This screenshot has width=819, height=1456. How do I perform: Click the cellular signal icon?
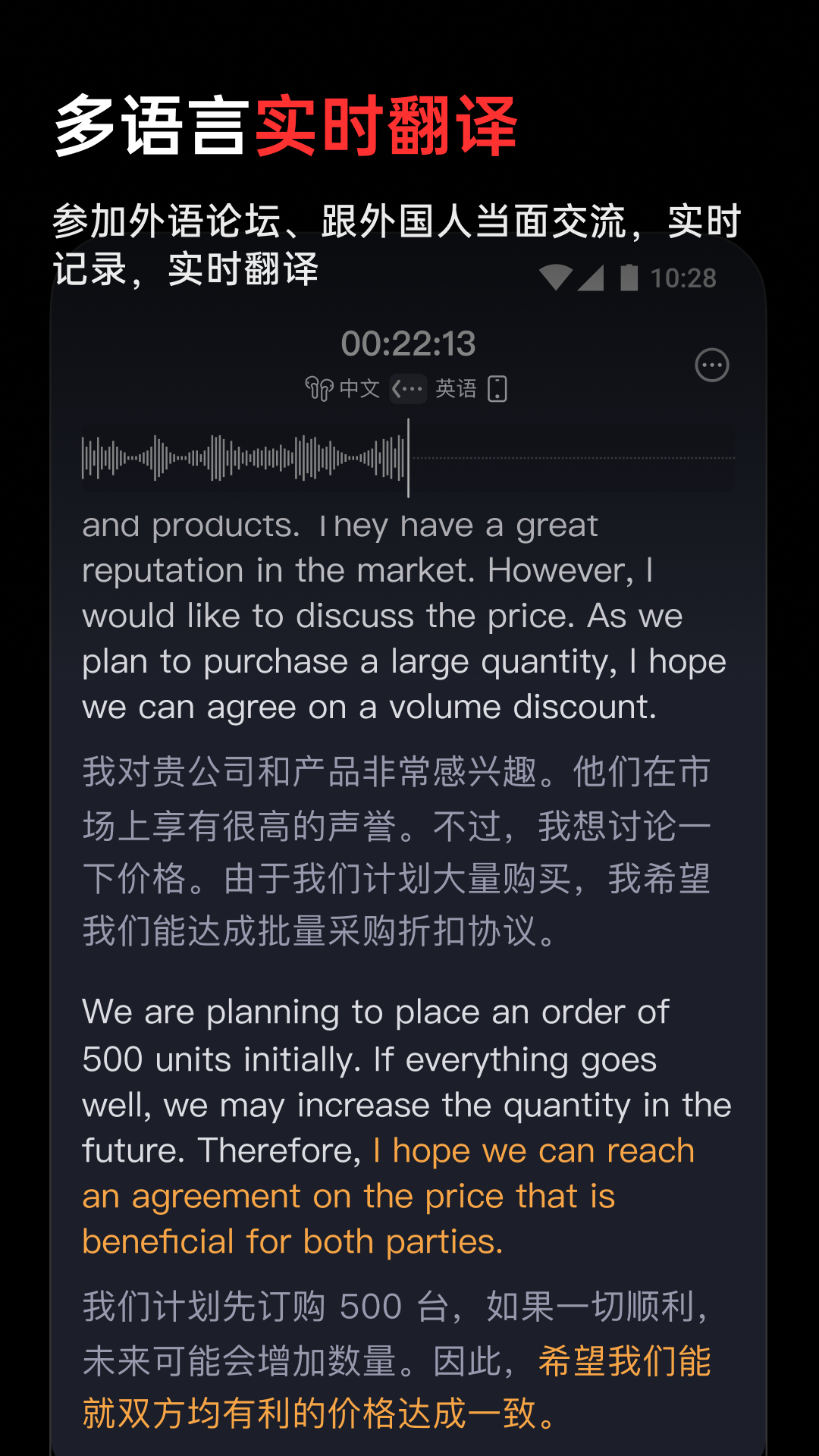coord(592,278)
